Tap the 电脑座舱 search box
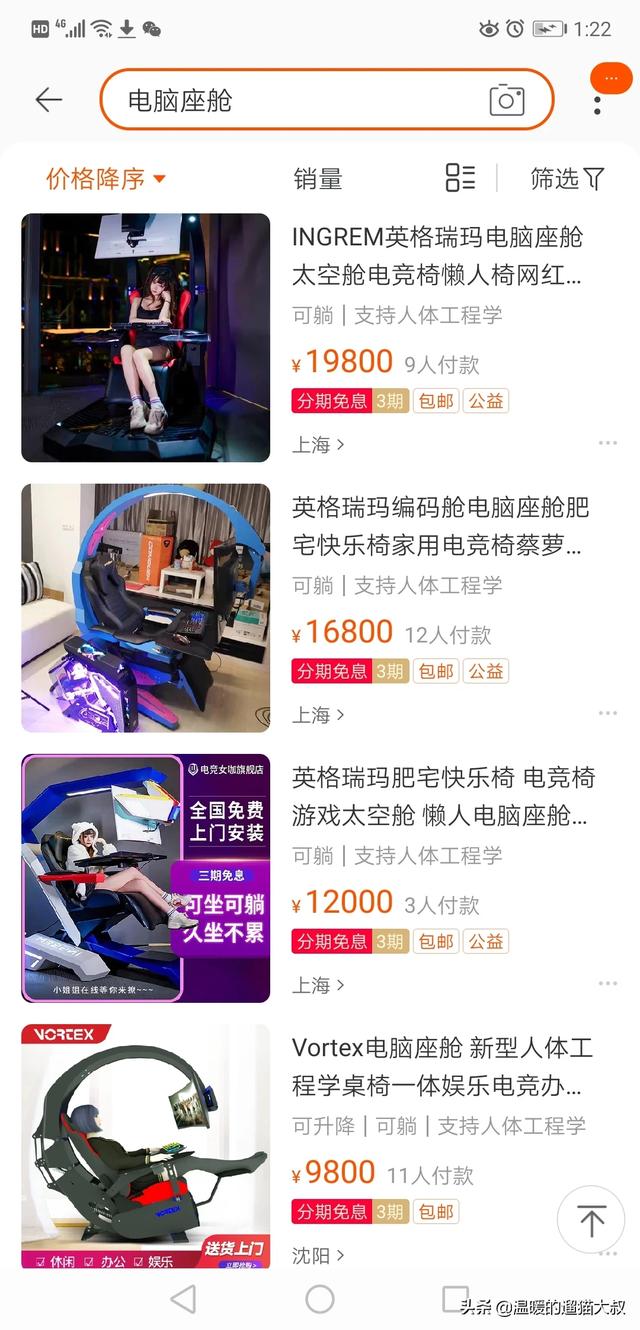 [300, 99]
